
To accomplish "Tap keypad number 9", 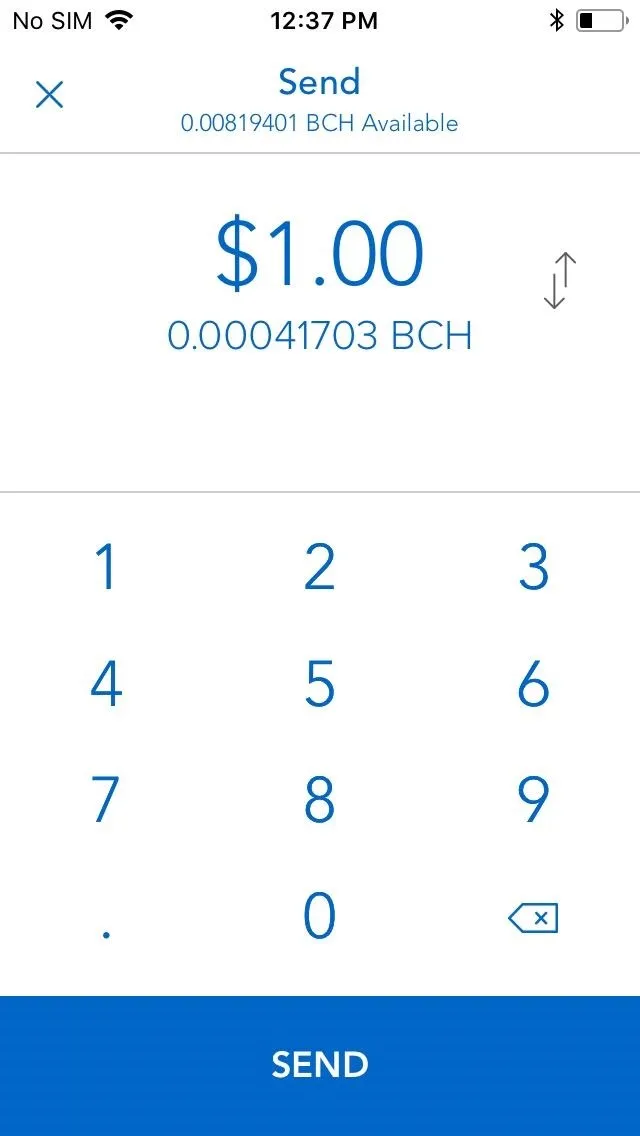I will point(533,800).
